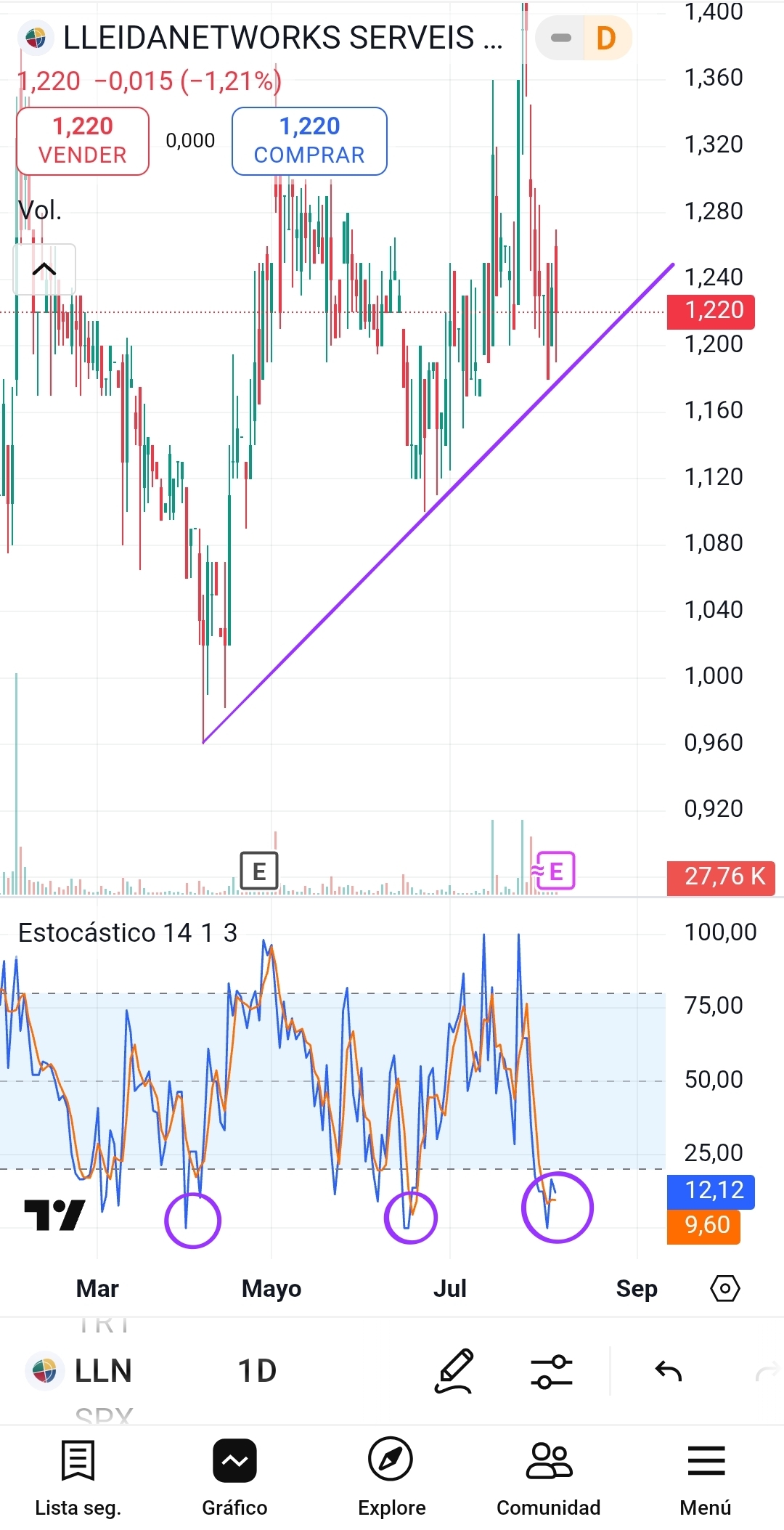The height and width of the screenshot is (1530, 784).
Task: Open the Estocástico 14 1 3 indicator legend
Action: (x=128, y=932)
